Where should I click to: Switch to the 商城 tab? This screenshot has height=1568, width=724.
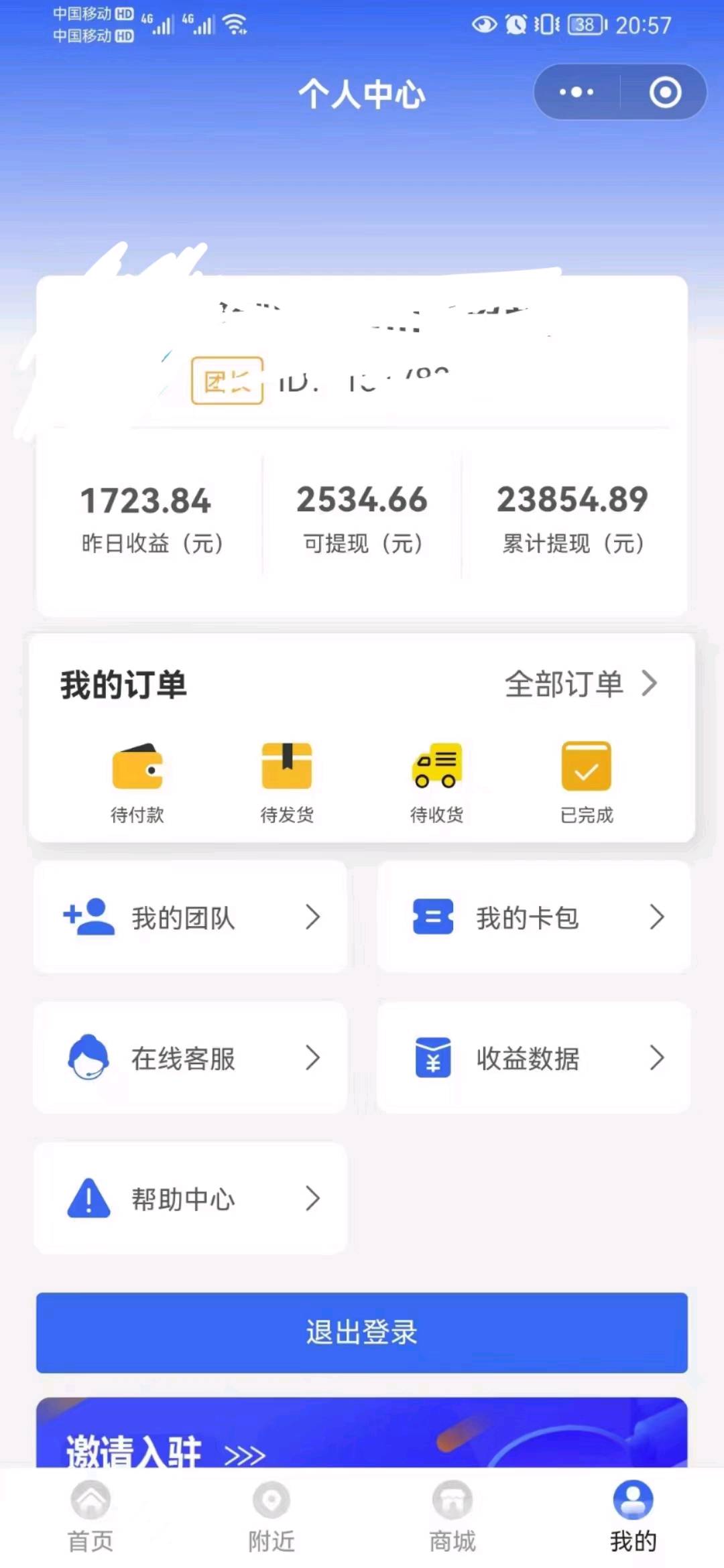click(452, 1517)
